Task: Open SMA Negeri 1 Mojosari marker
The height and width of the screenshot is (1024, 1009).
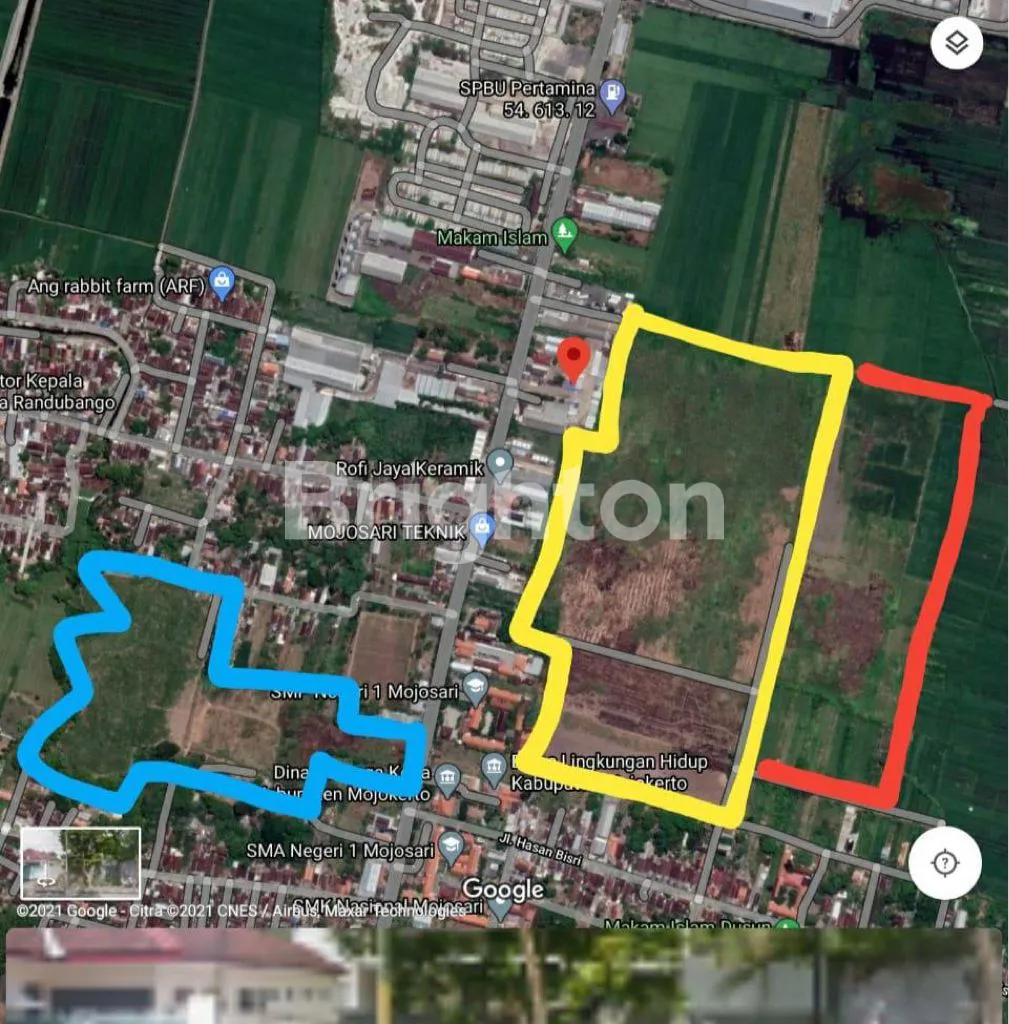Action: (x=451, y=848)
